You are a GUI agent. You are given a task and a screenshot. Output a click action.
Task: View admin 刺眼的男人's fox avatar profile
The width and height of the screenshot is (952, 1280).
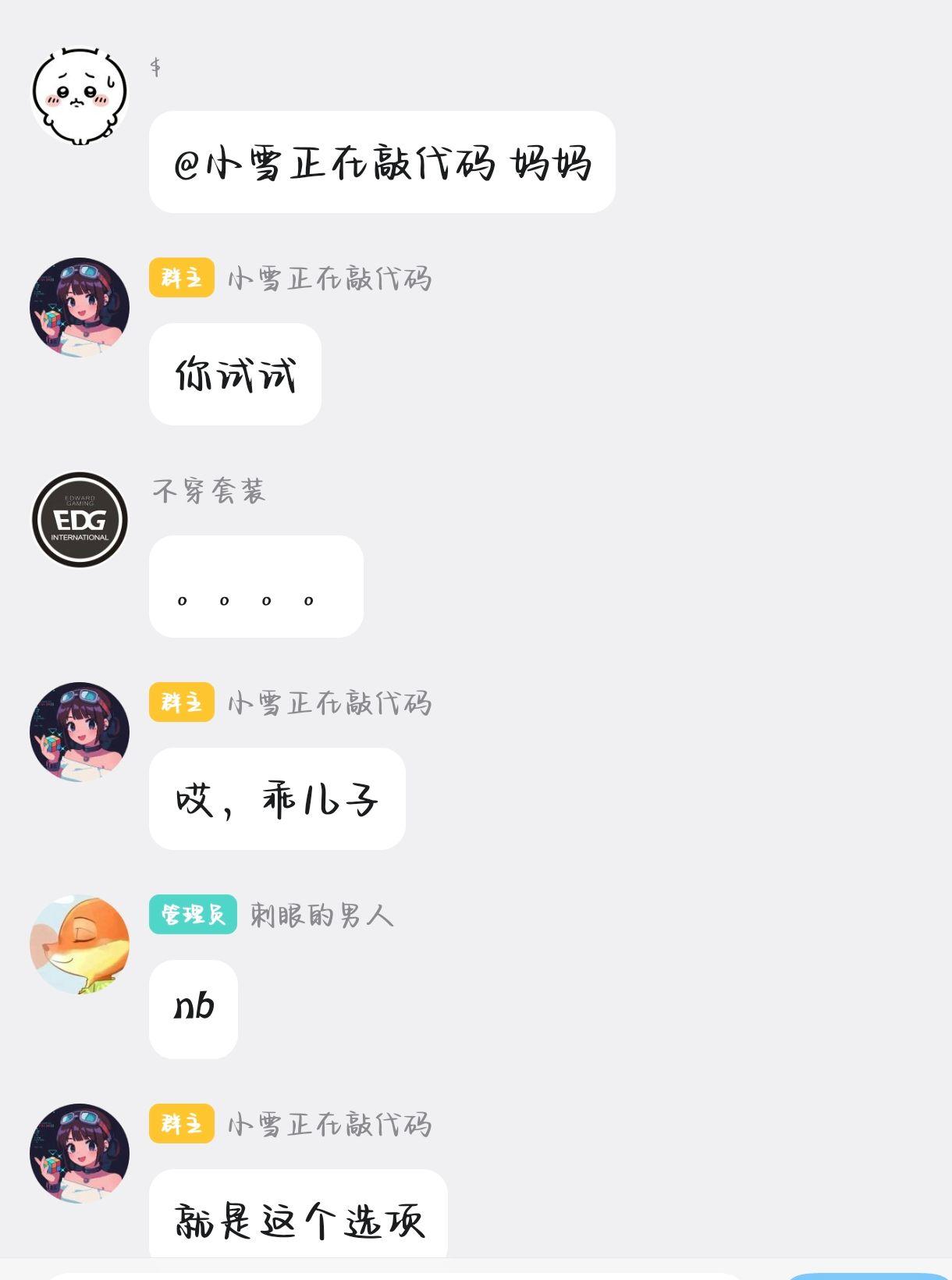coord(80,944)
